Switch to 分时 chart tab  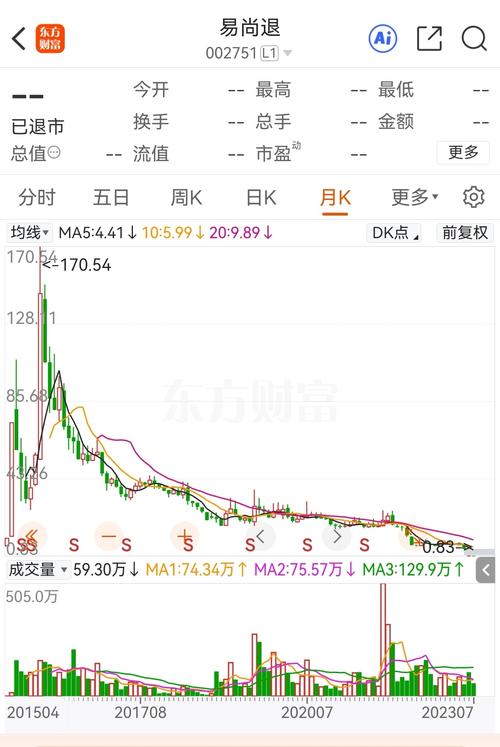coord(37,197)
